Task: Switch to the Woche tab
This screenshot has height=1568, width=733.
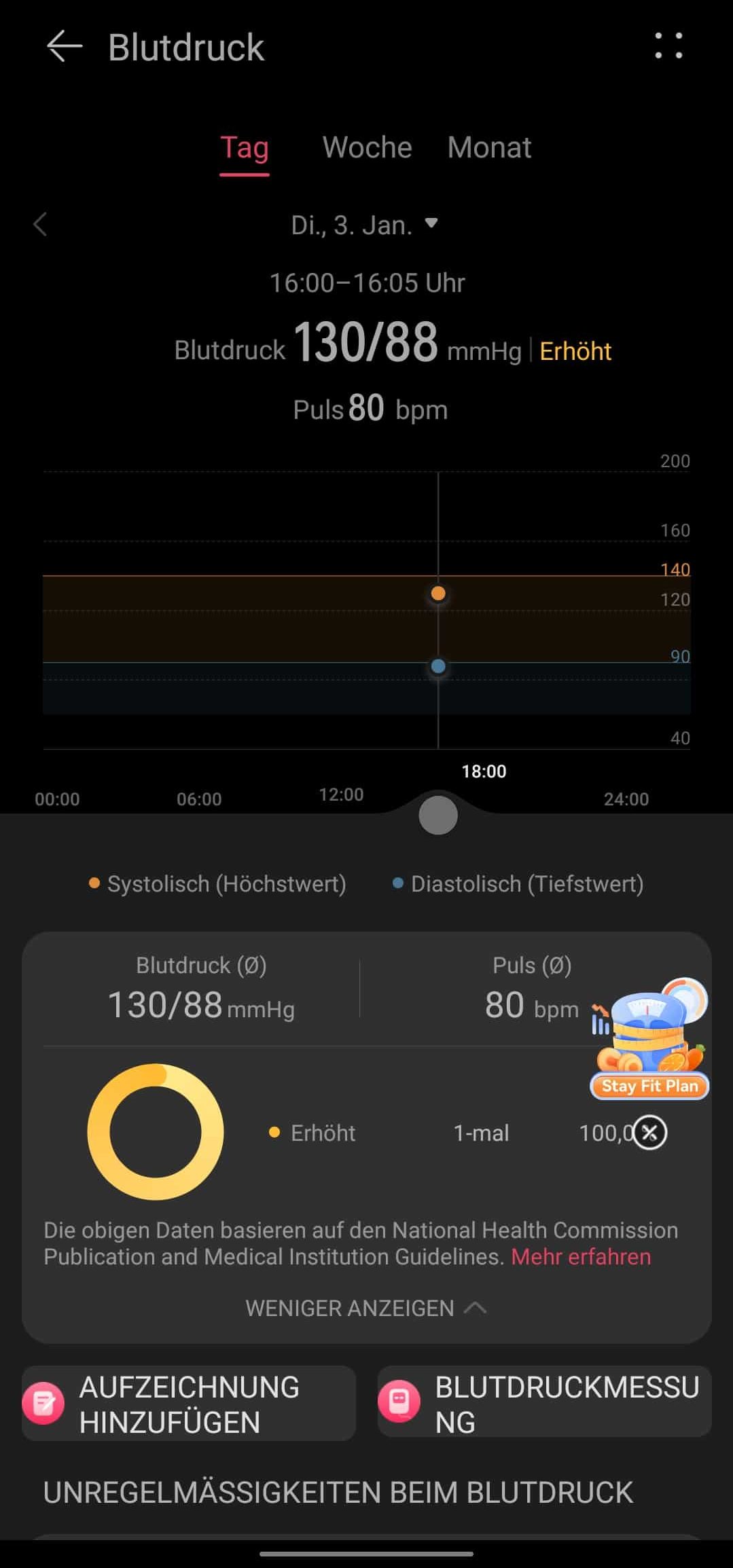Action: pyautogui.click(x=367, y=147)
